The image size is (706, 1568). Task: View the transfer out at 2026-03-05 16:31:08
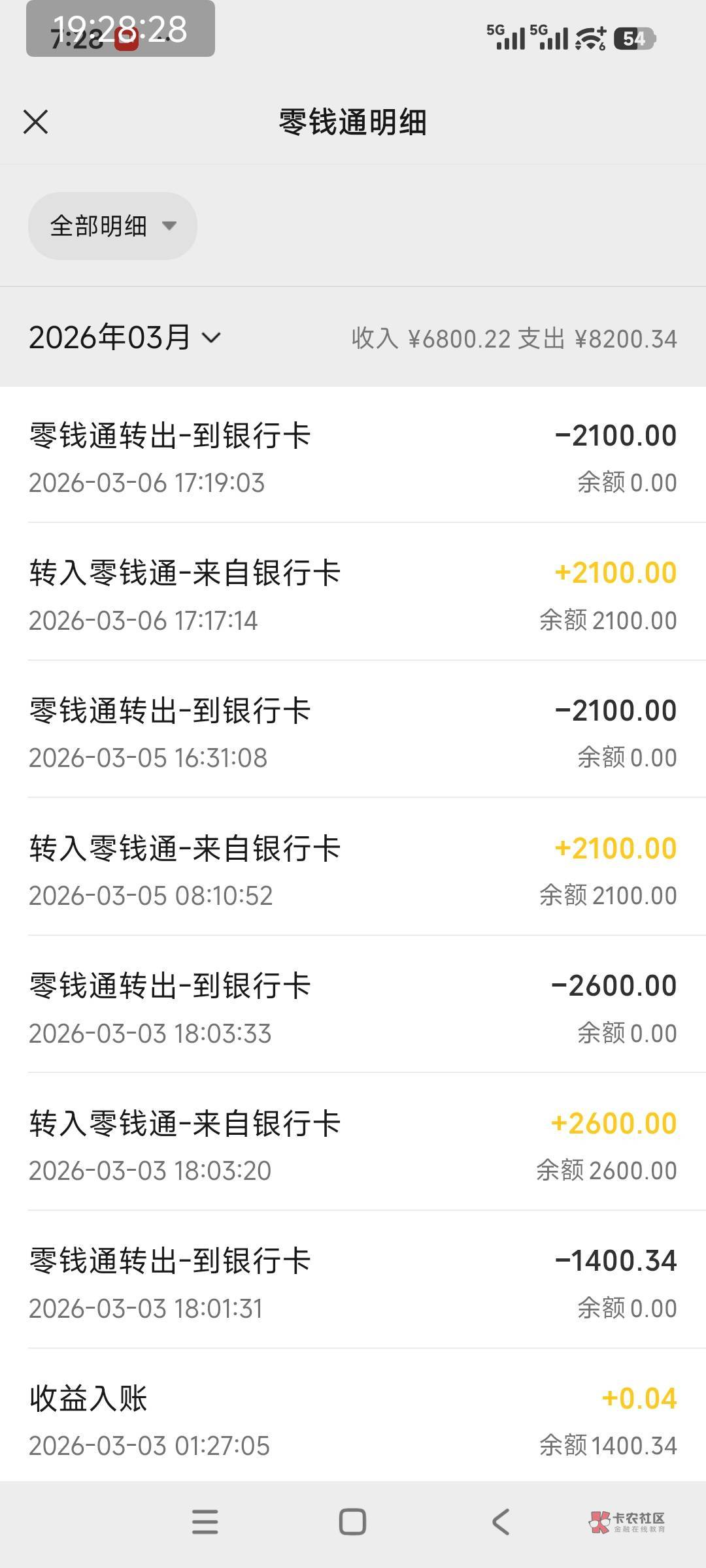pos(353,730)
